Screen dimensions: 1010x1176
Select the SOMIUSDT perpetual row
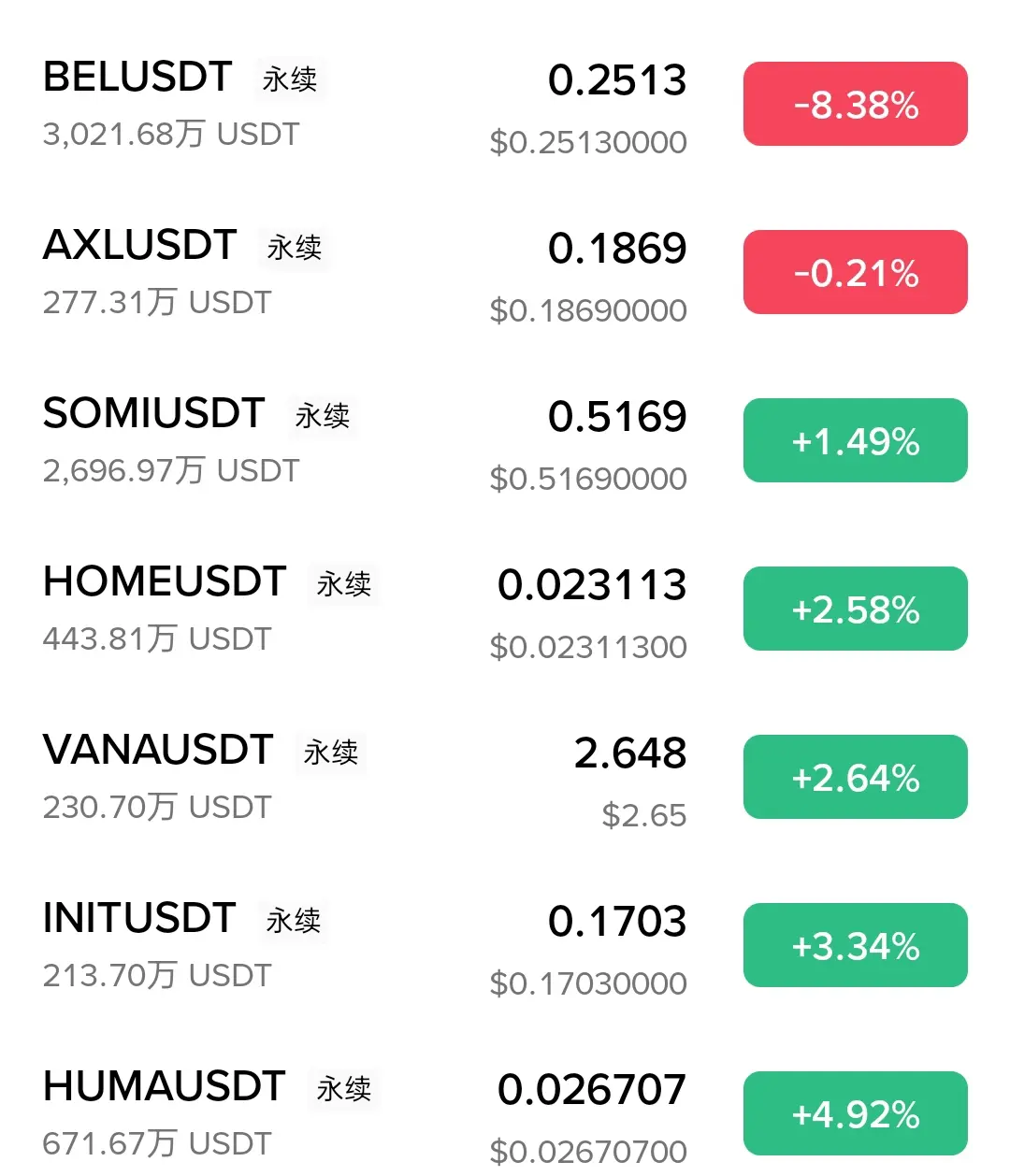point(154,415)
